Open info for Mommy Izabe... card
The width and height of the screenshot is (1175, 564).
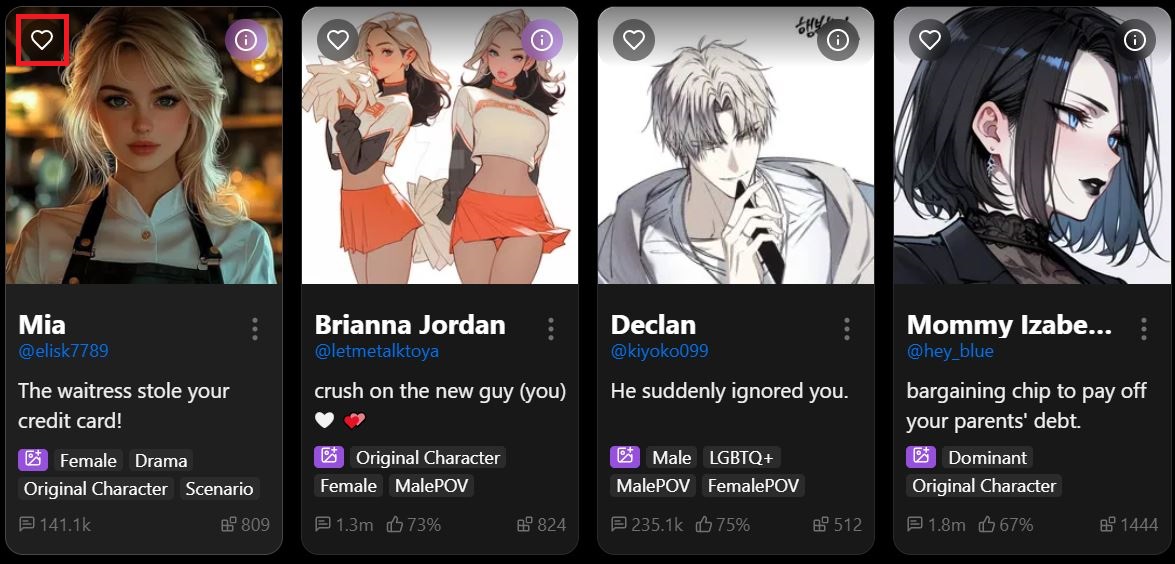1134,40
